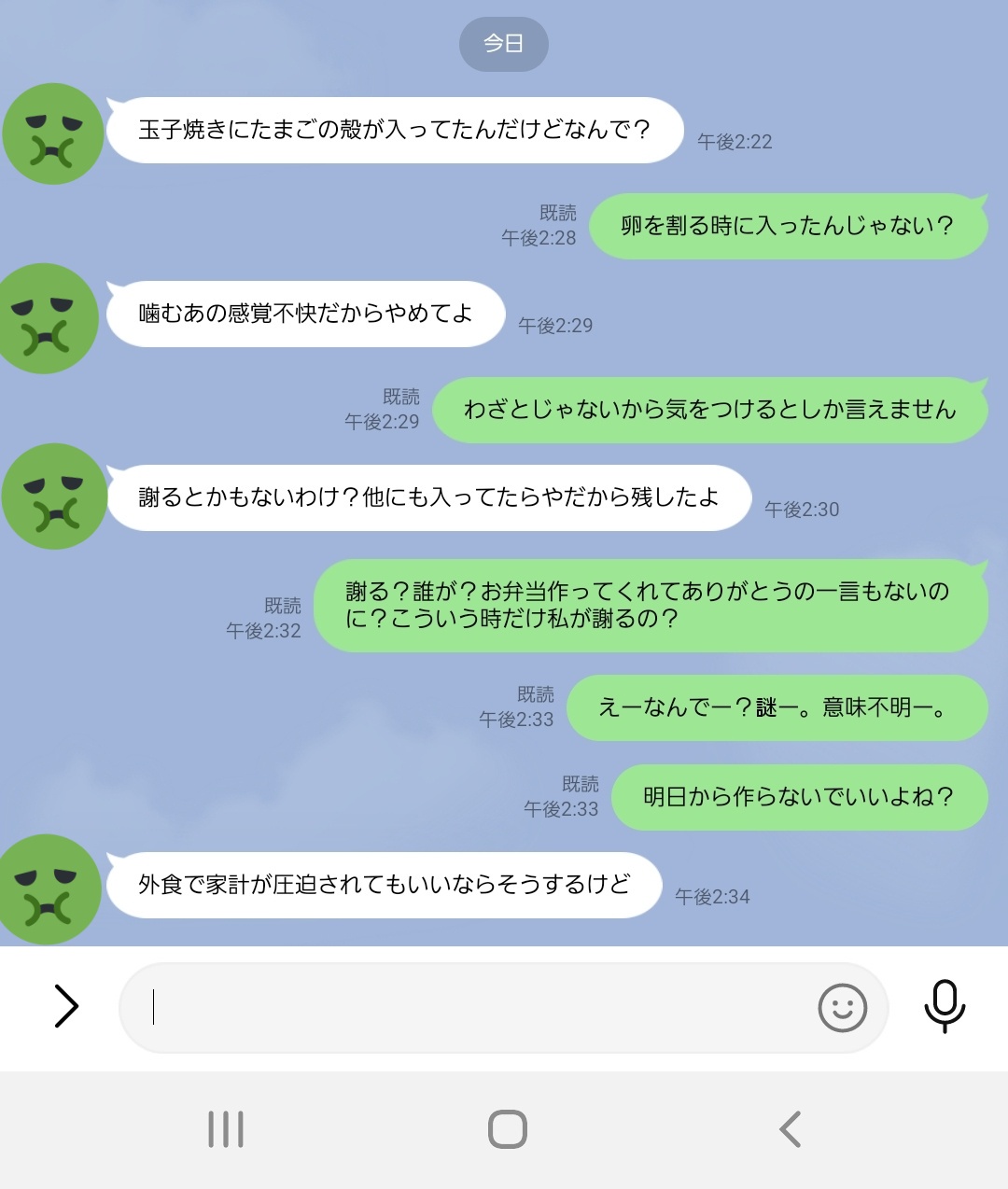Open sender's profile avatar beside 玉子焼き message

click(x=53, y=134)
